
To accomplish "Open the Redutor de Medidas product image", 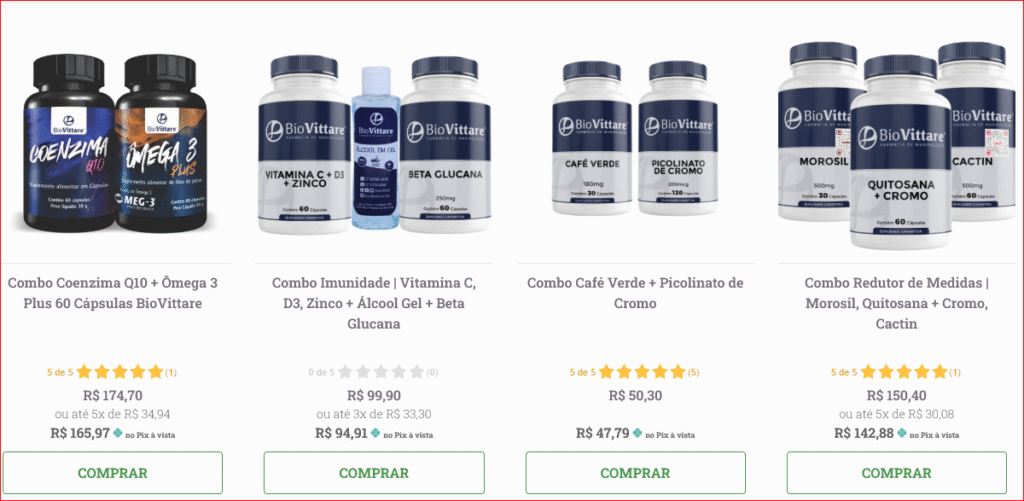I will pos(897,140).
